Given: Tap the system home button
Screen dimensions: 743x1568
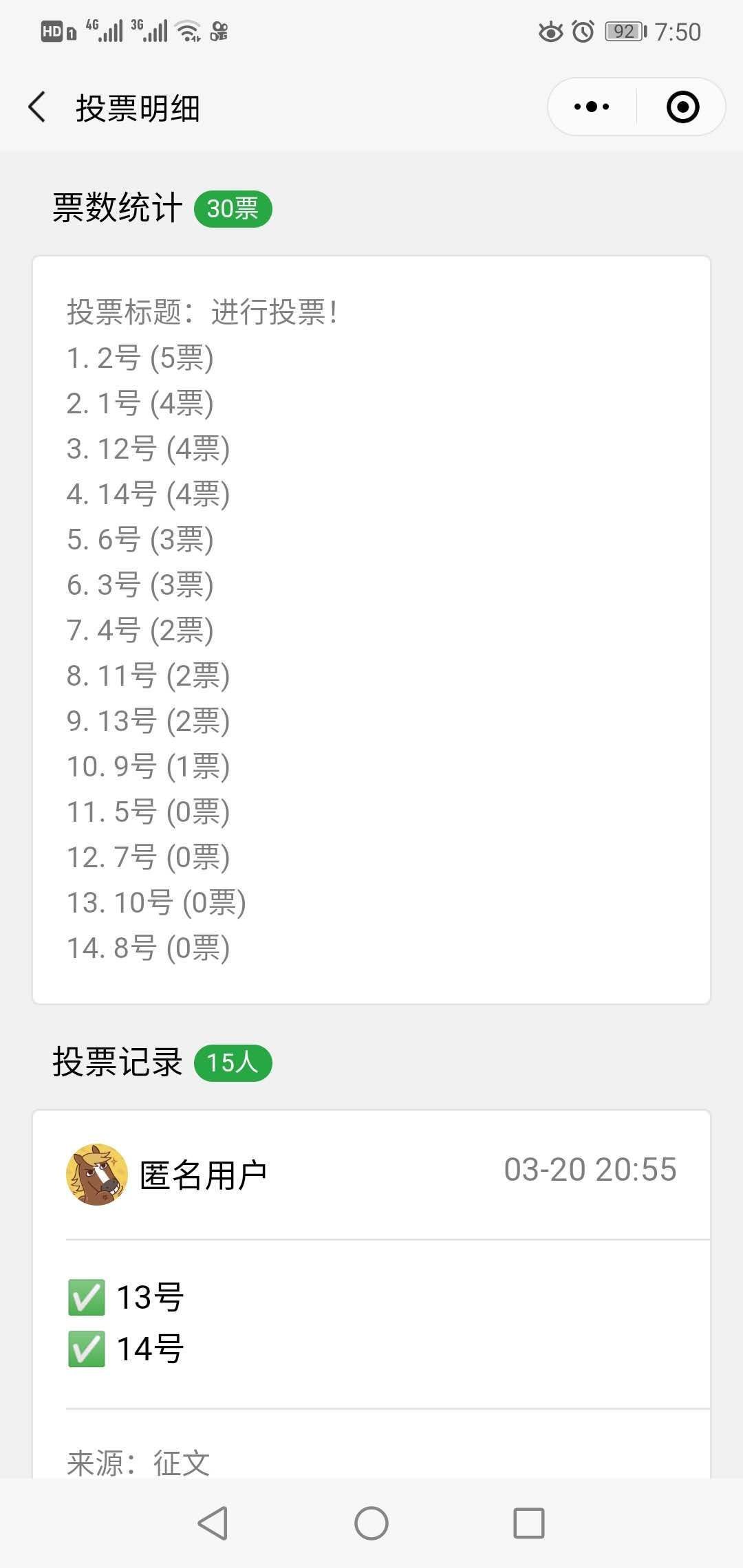Looking at the screenshot, I should pyautogui.click(x=371, y=1523).
